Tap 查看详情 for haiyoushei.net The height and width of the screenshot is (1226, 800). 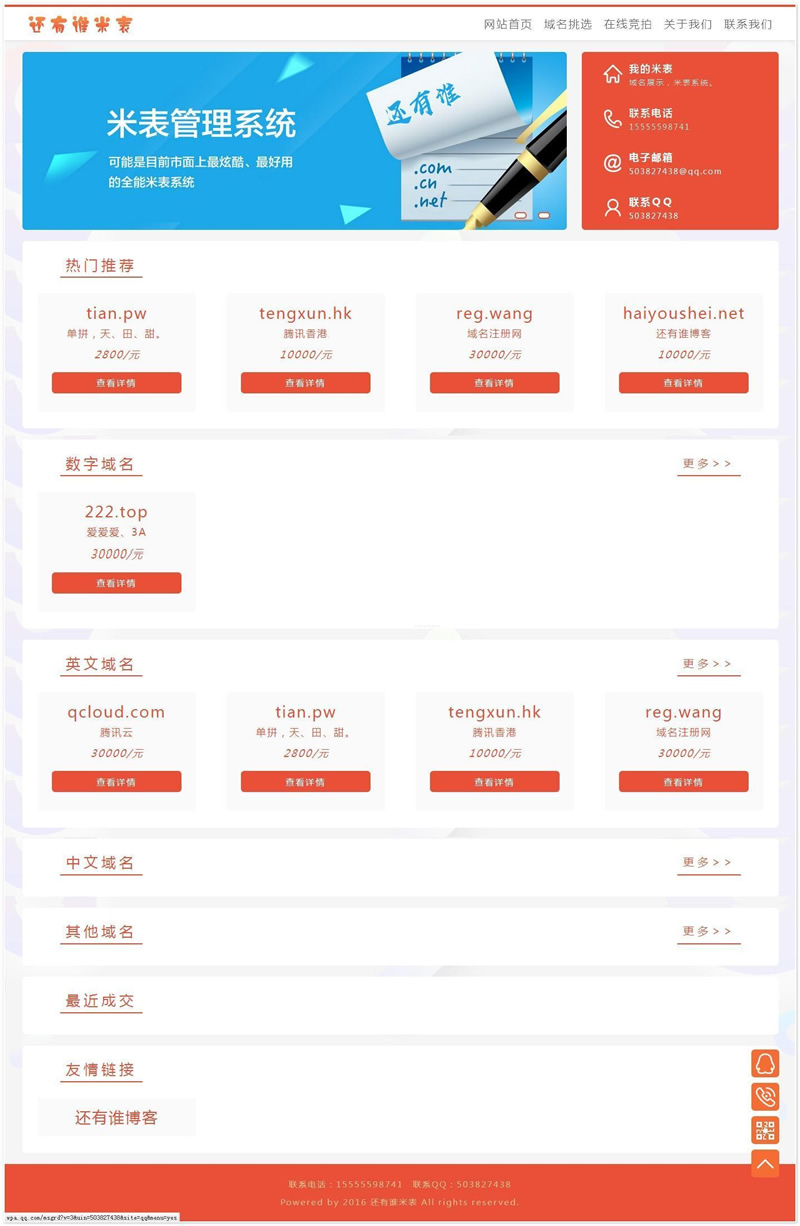683,383
